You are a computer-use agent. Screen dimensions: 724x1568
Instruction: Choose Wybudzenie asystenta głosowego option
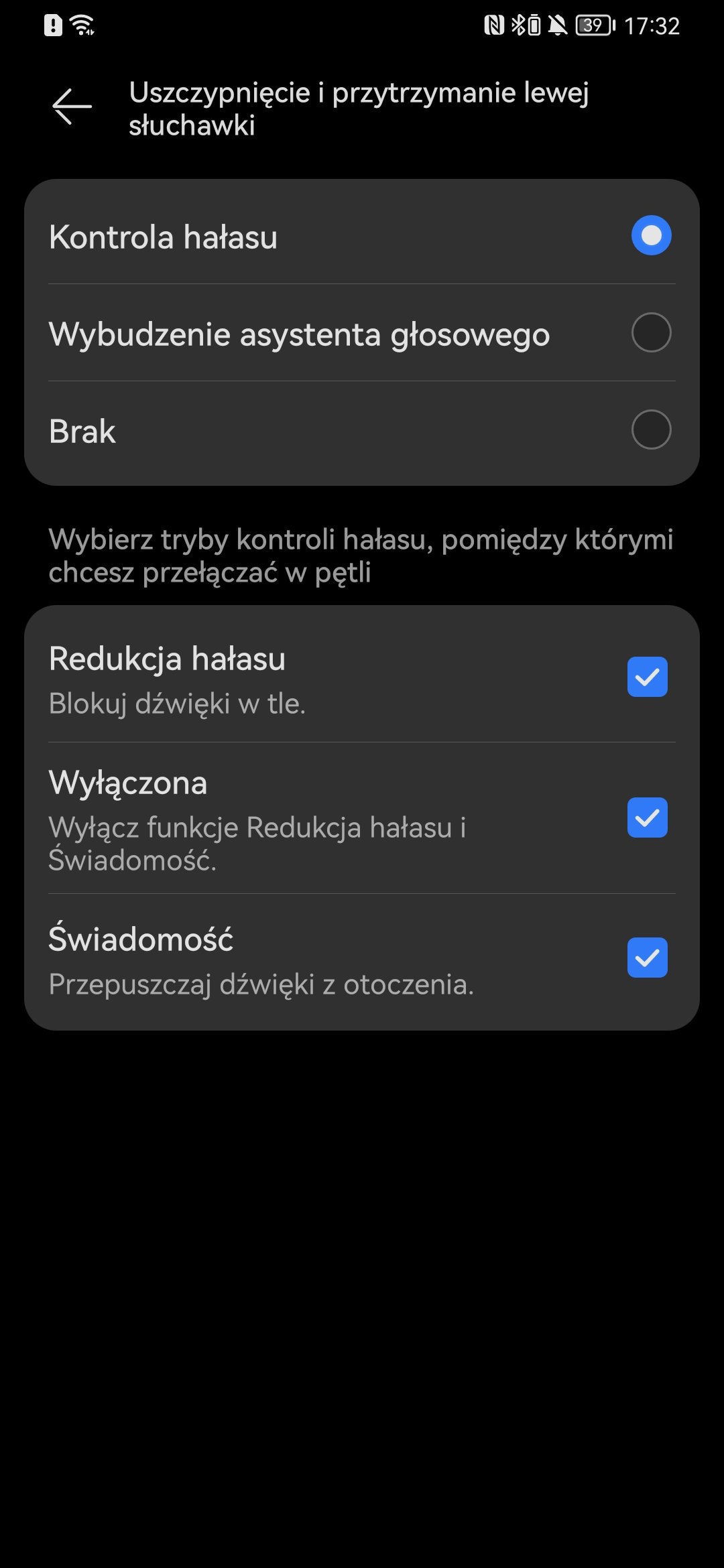tap(651, 332)
